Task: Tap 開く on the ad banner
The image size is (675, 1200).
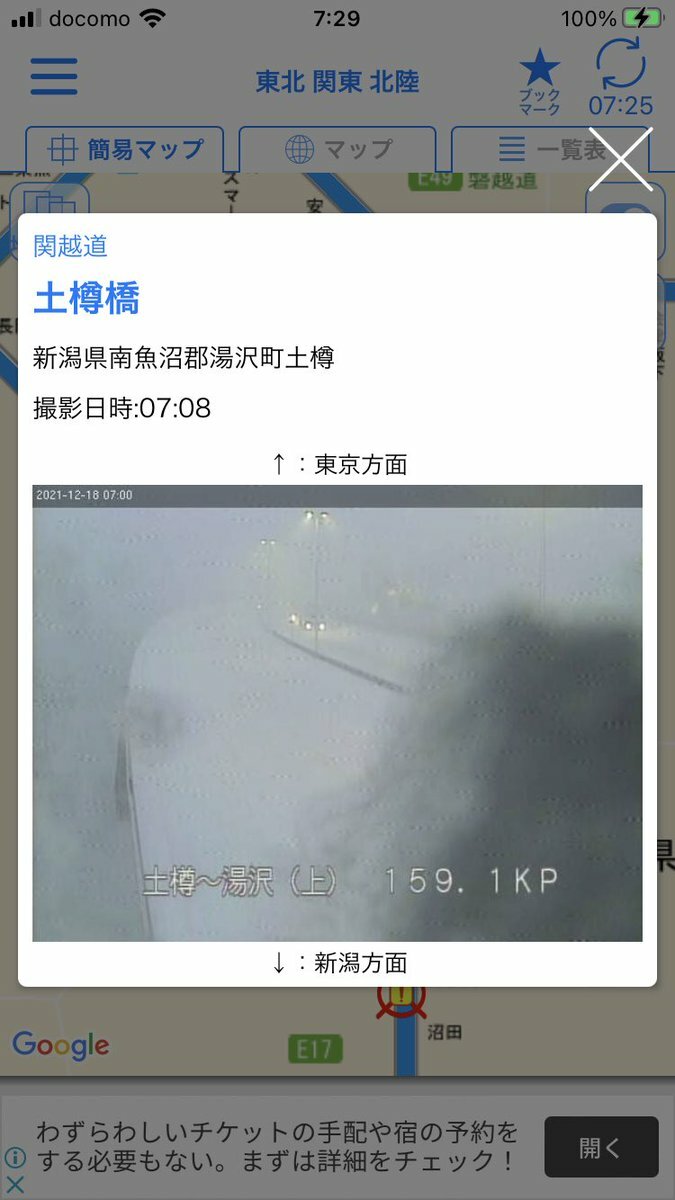Action: click(x=601, y=1147)
